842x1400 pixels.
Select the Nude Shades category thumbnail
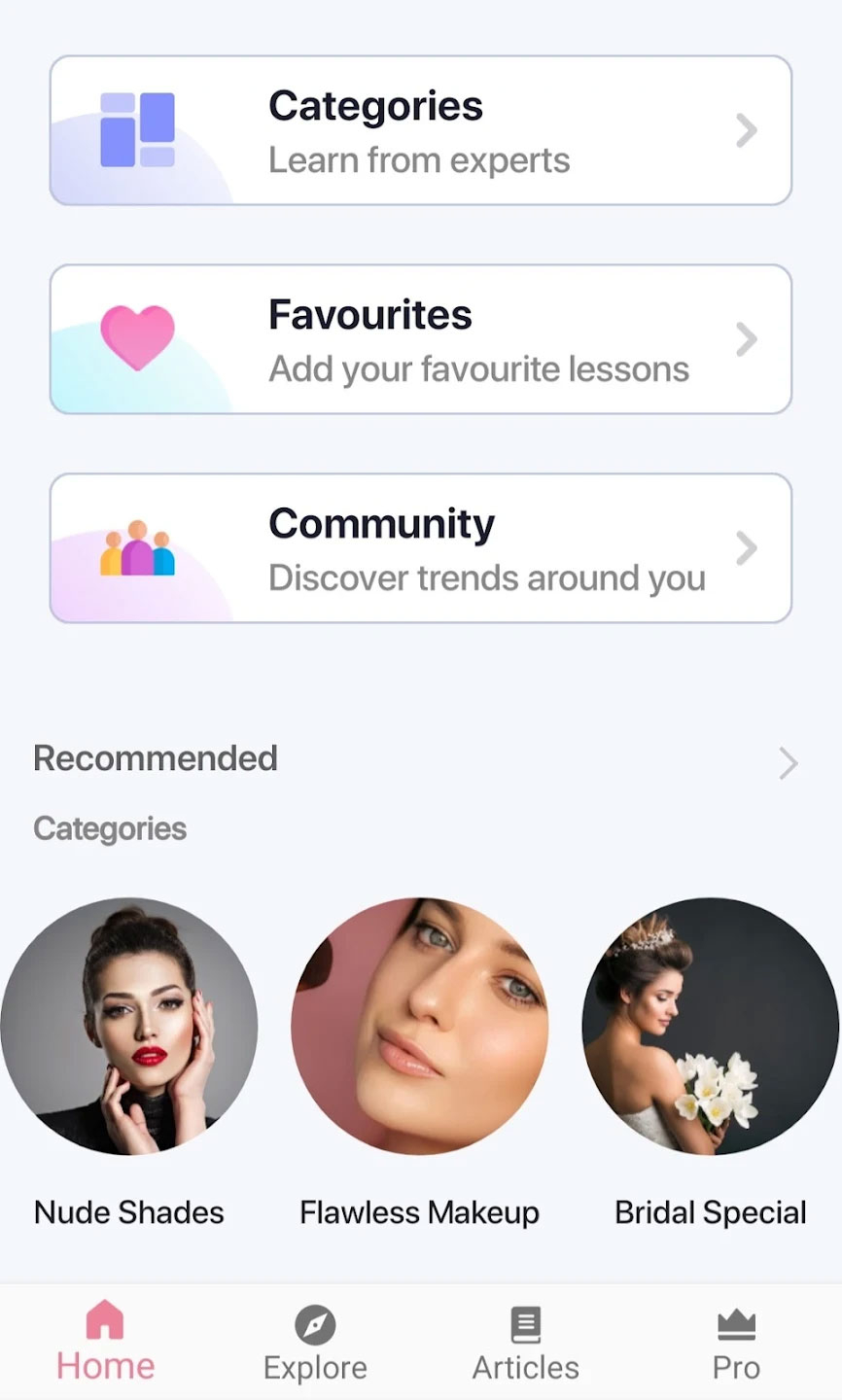coord(129,1026)
